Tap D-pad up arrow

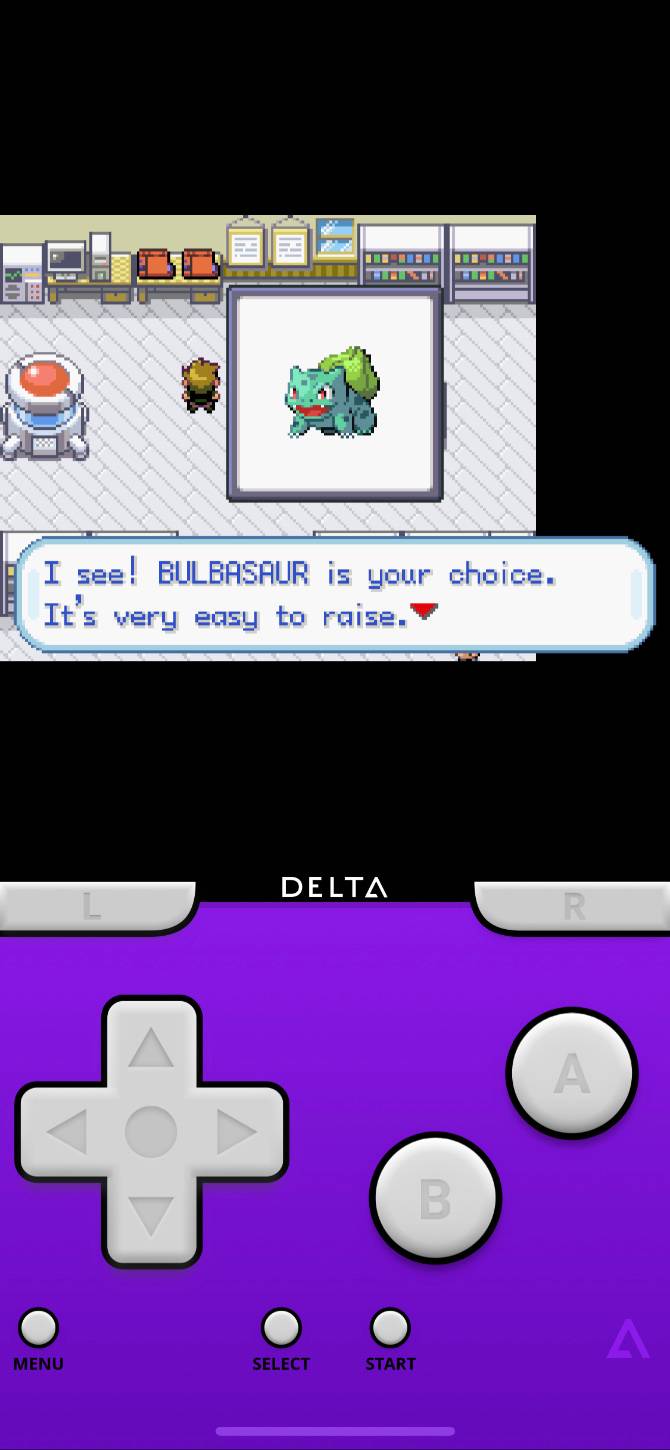[151, 1048]
